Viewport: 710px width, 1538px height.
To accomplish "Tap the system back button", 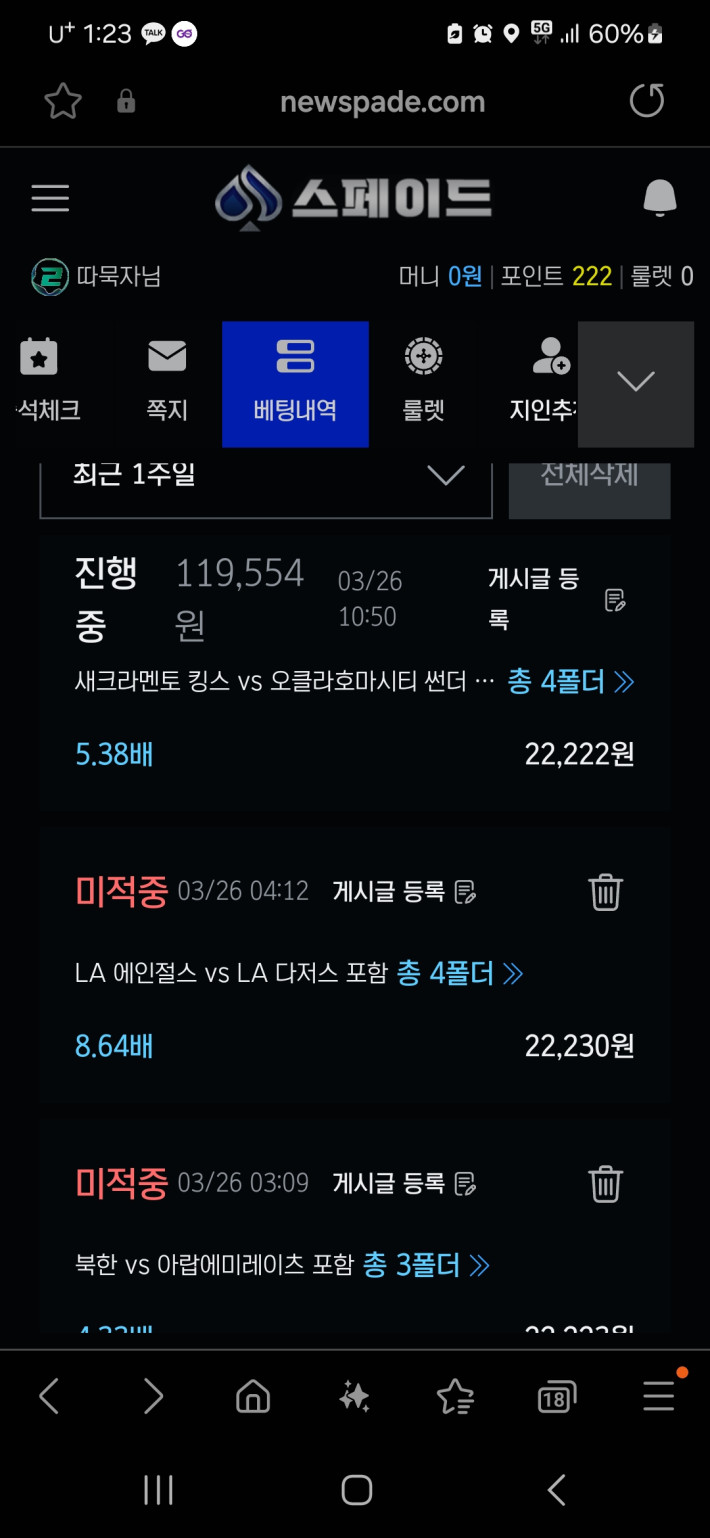I will tap(557, 1490).
